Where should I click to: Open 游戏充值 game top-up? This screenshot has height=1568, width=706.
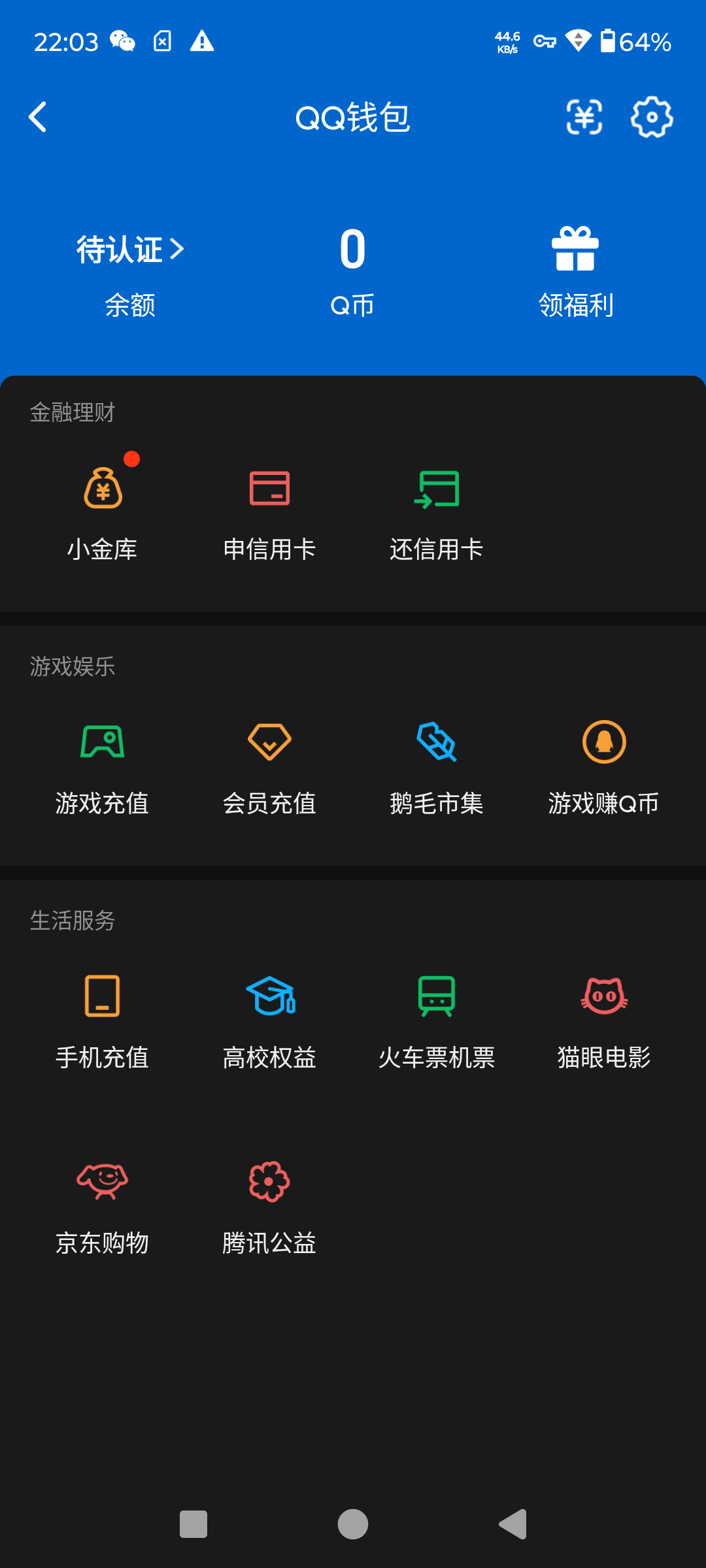(103, 764)
